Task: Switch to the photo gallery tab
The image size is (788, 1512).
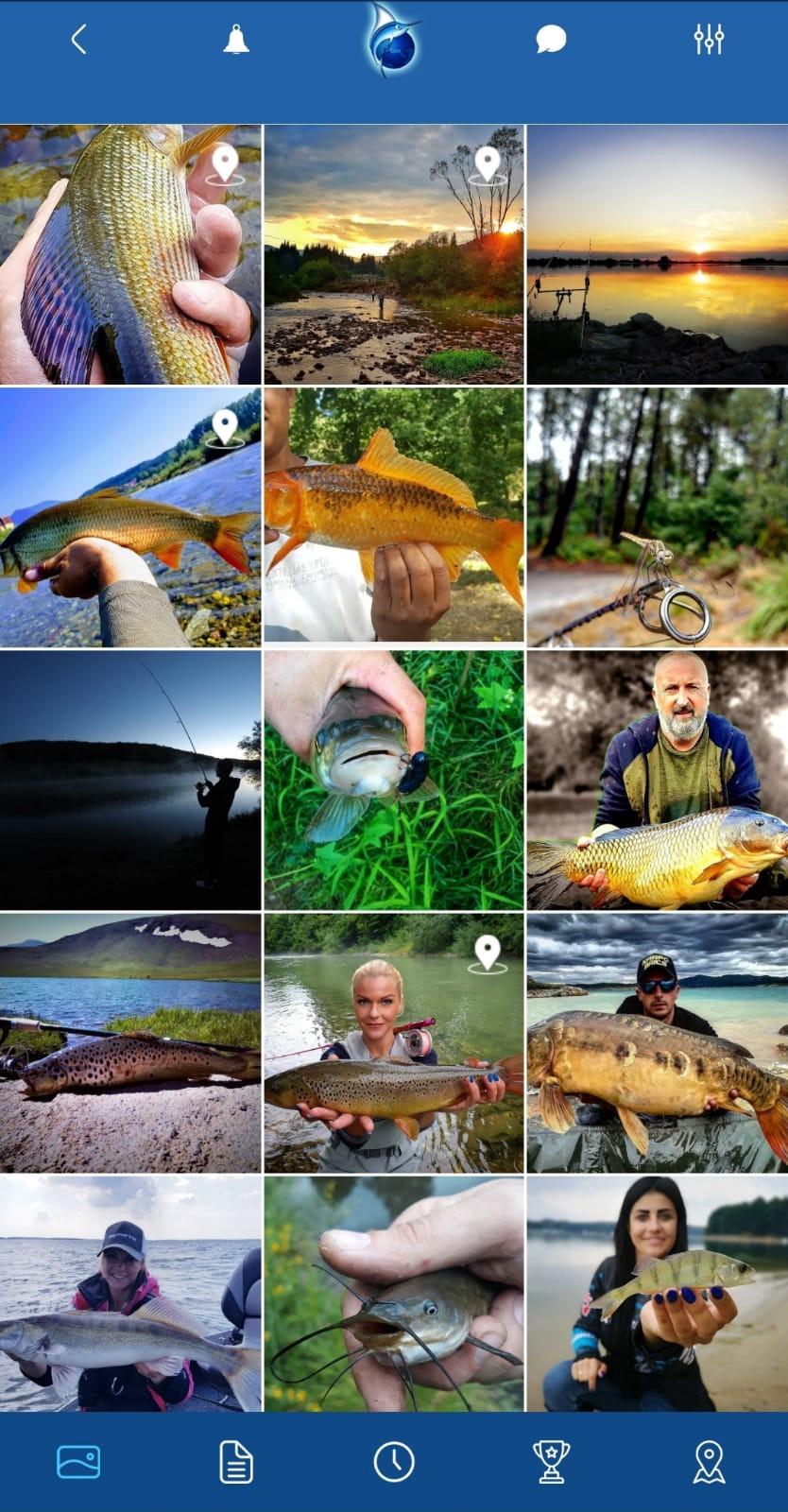Action: (x=78, y=1462)
